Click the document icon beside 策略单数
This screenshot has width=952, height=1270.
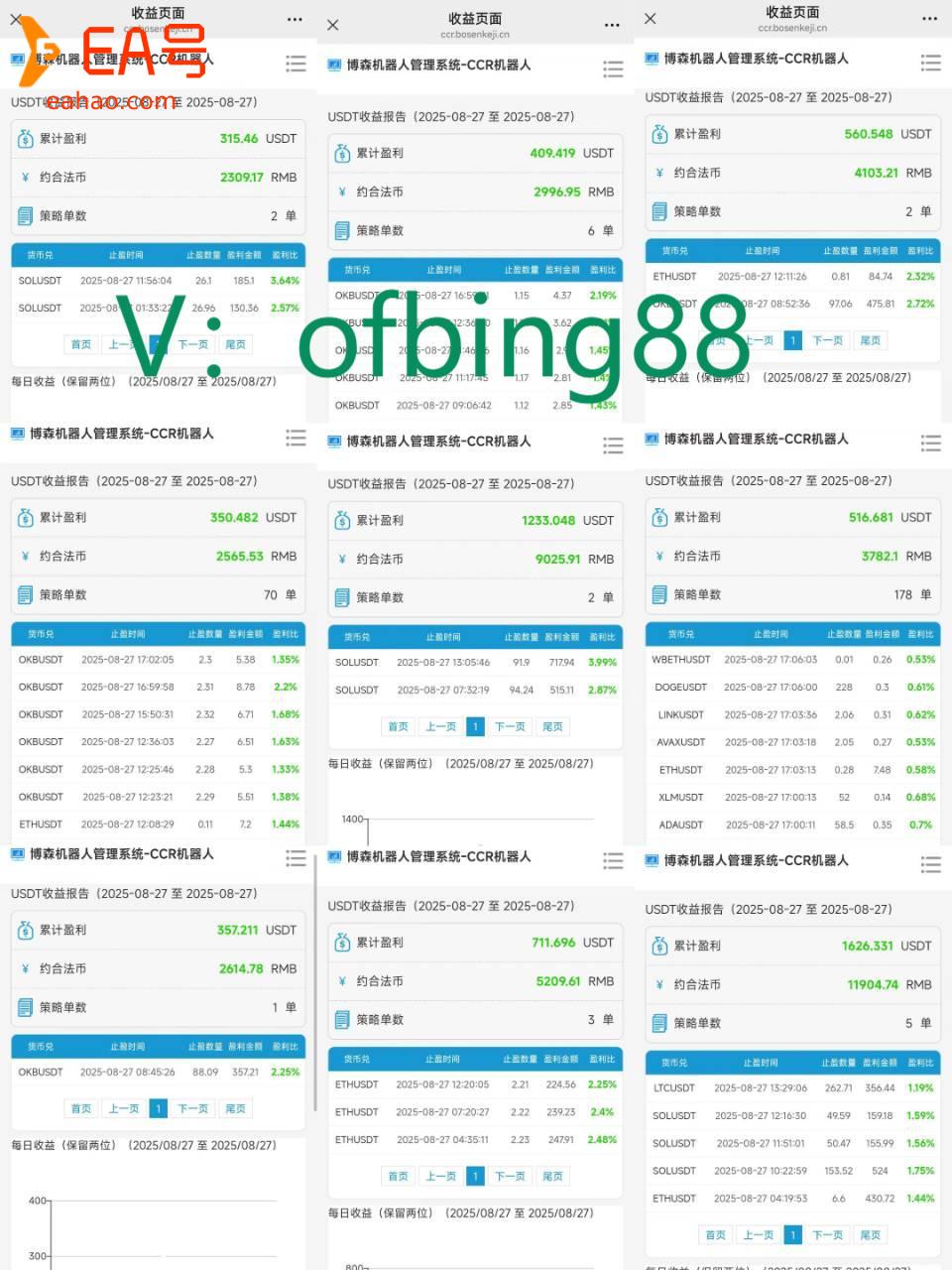coord(25,215)
